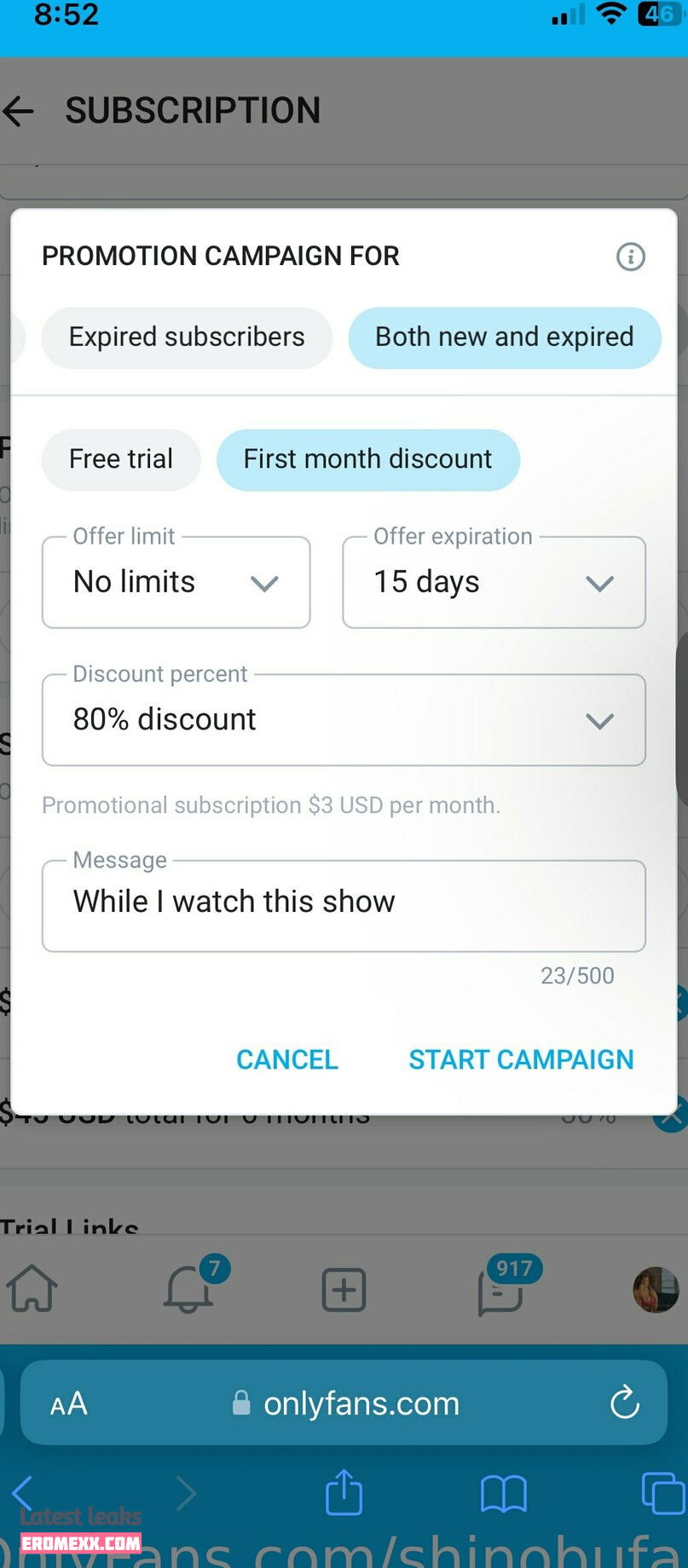
Task: Open the Offer expiration dropdown
Action: click(494, 583)
